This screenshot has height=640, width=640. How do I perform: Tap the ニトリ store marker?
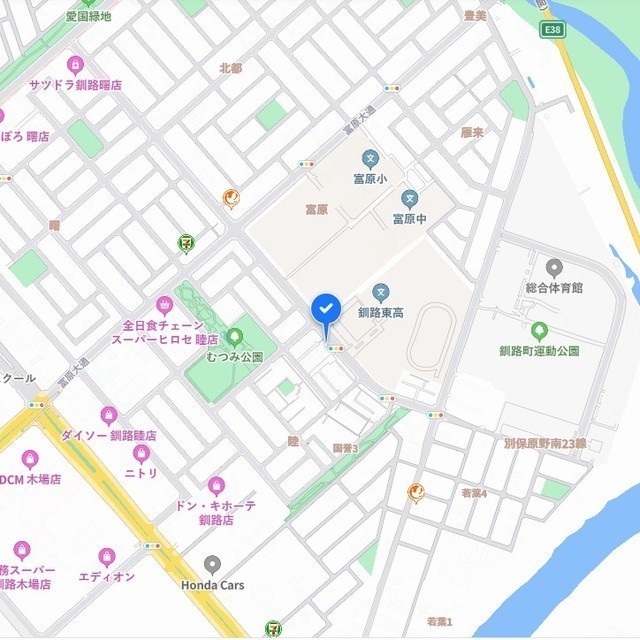tap(141, 454)
